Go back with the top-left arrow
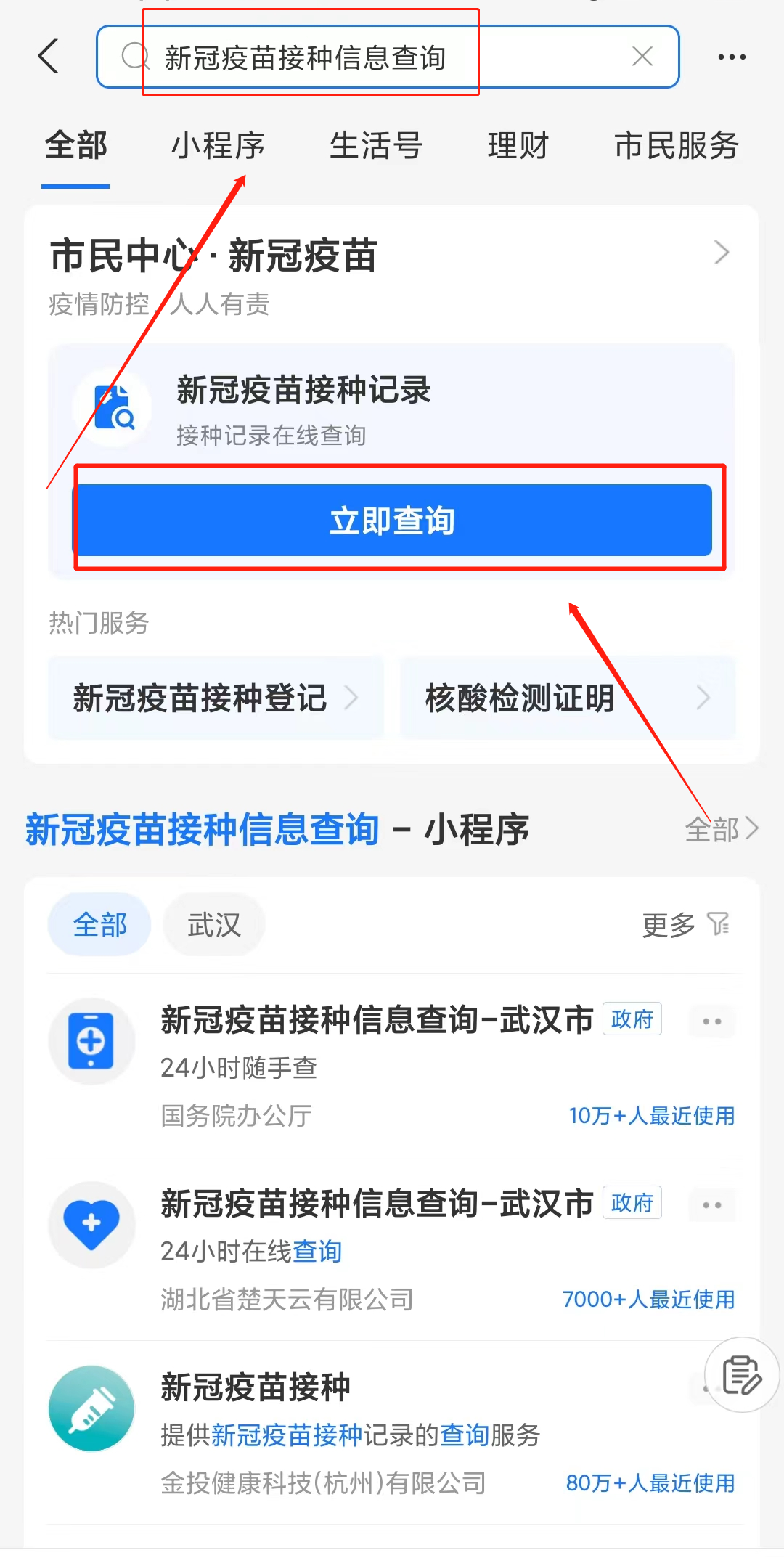Image resolution: width=784 pixels, height=1558 pixels. 49,57
